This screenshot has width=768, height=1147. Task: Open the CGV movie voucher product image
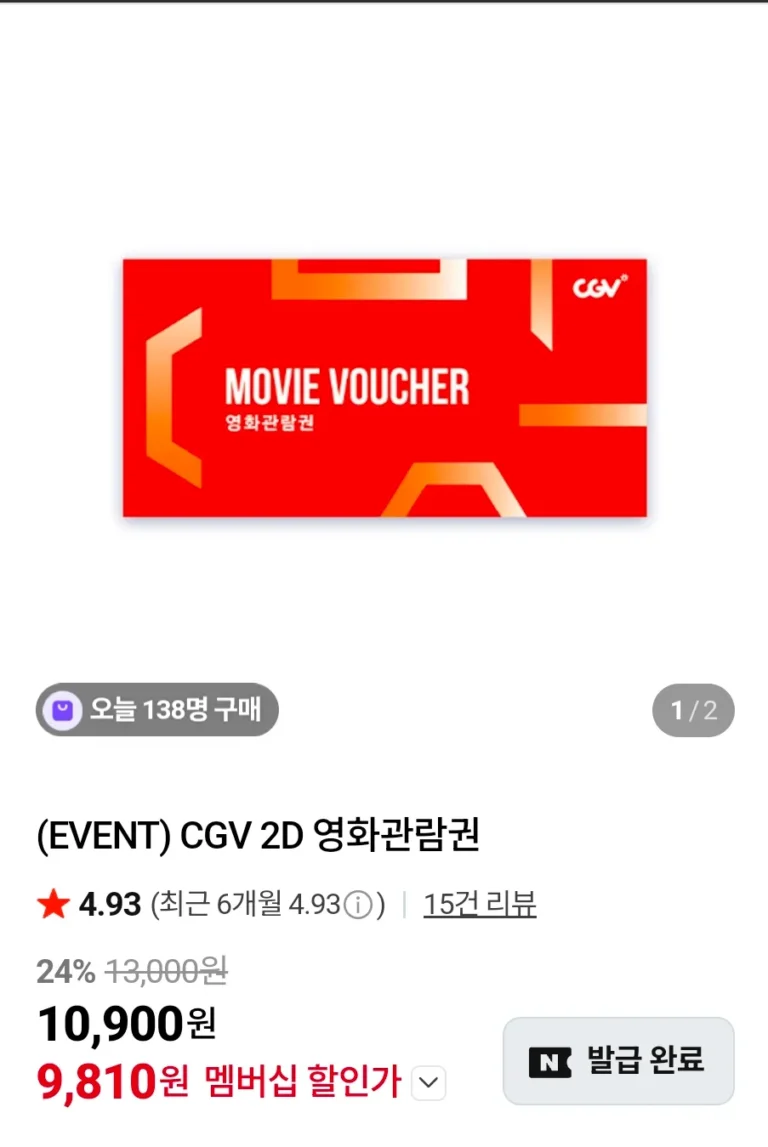tap(385, 388)
